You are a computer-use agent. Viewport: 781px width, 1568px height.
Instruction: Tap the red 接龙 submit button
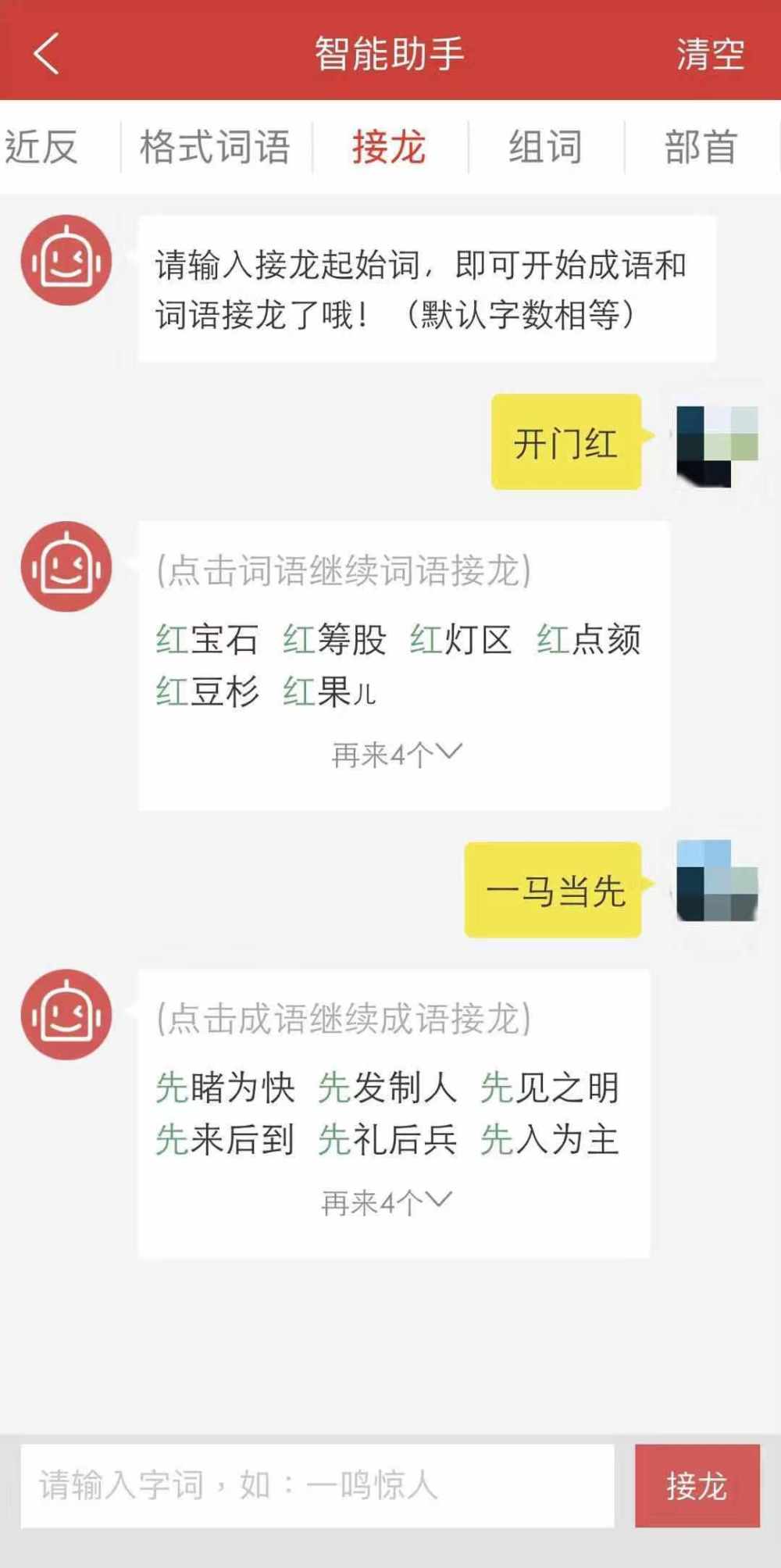point(697,1485)
